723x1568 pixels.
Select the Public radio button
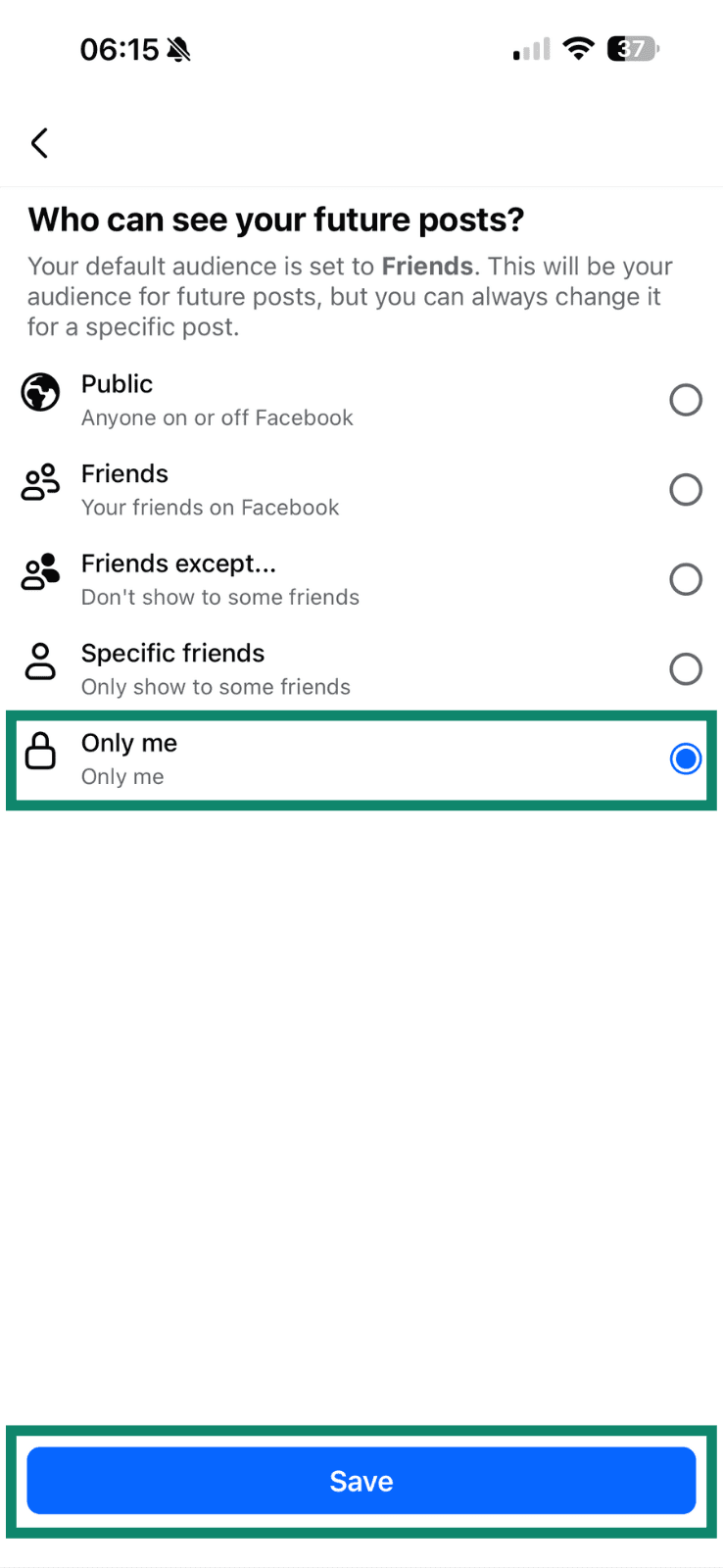click(x=686, y=400)
